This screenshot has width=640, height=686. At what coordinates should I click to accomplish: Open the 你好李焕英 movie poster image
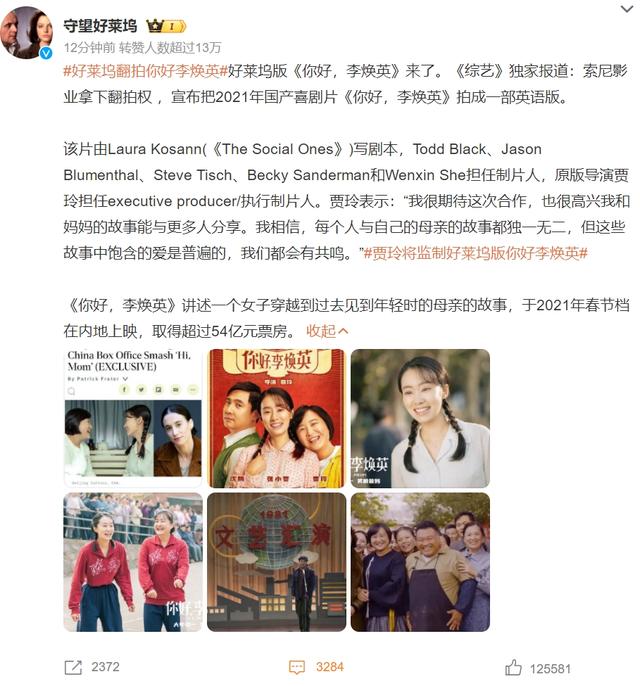tap(276, 418)
